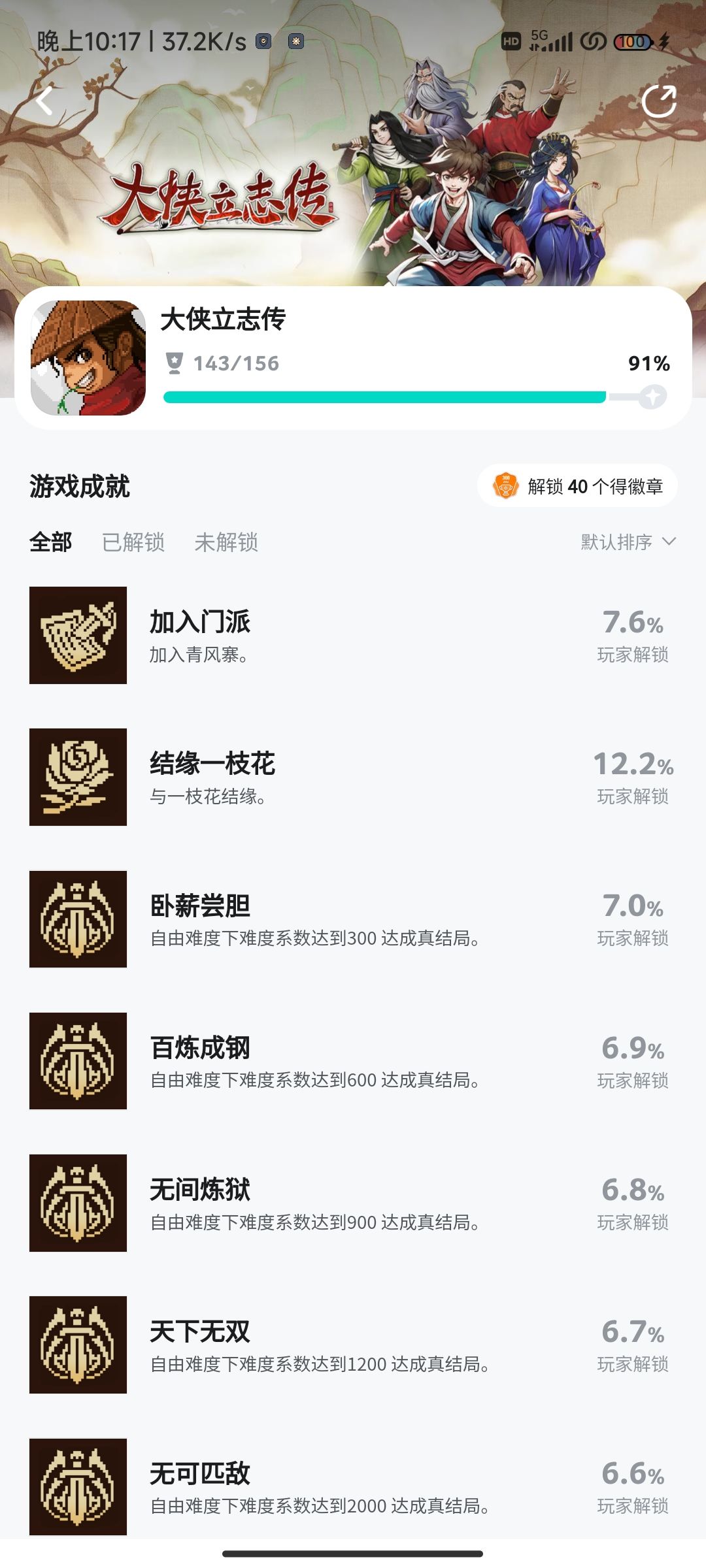Go back using the top-left arrow
This screenshot has height=1568, width=706.
coord(44,101)
